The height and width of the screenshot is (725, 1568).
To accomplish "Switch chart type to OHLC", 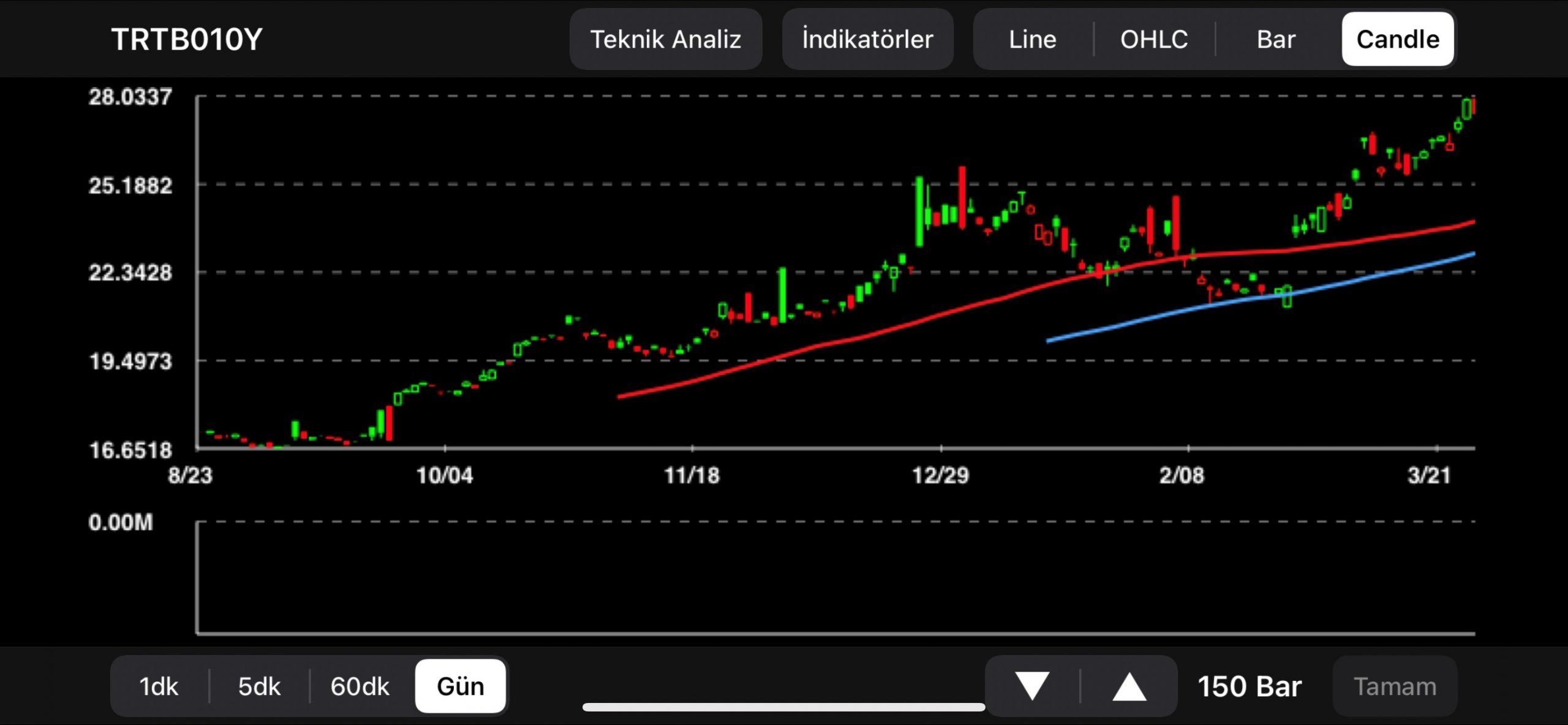I will pyautogui.click(x=1154, y=39).
